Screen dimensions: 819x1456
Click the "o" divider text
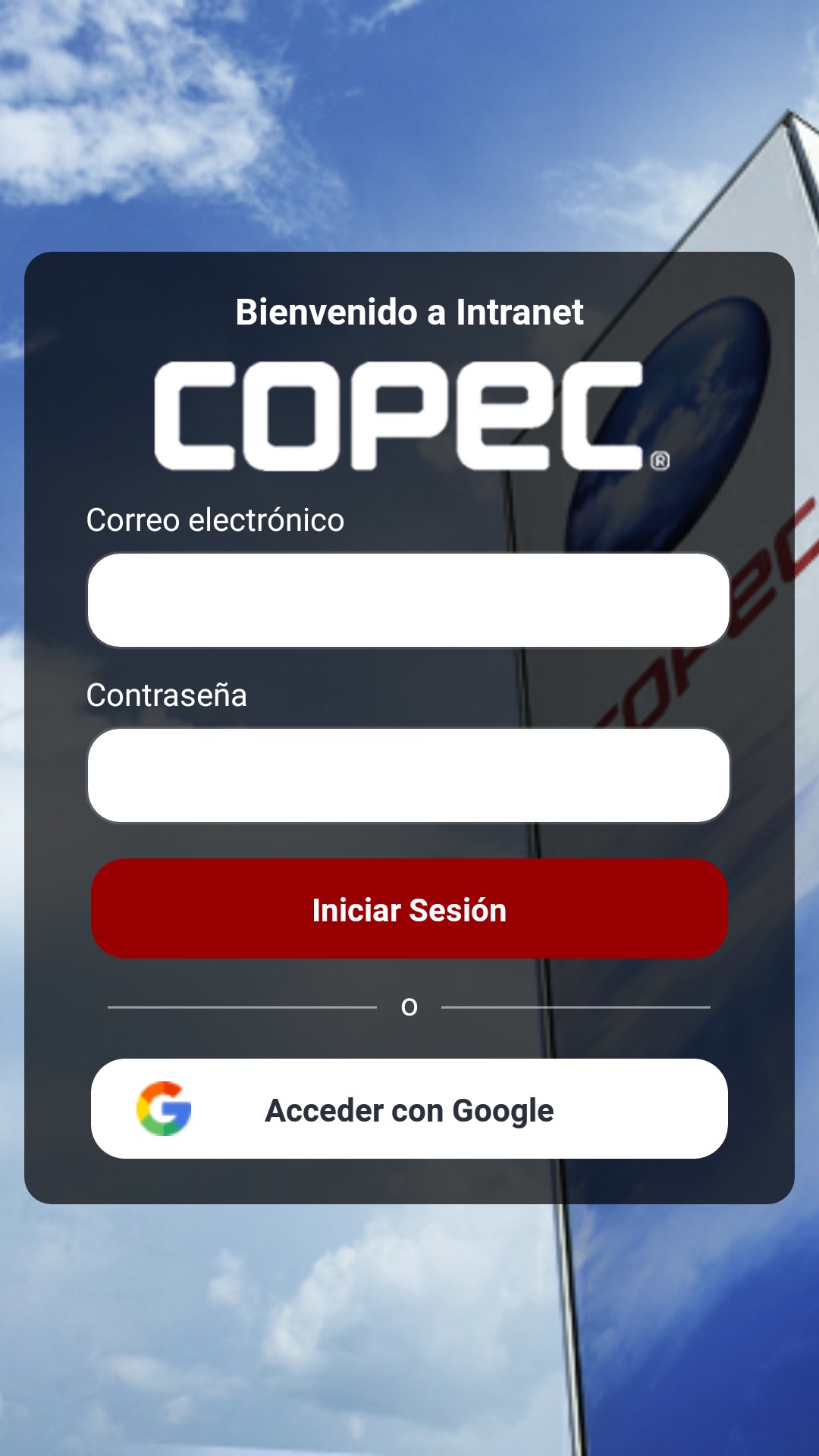[409, 1007]
